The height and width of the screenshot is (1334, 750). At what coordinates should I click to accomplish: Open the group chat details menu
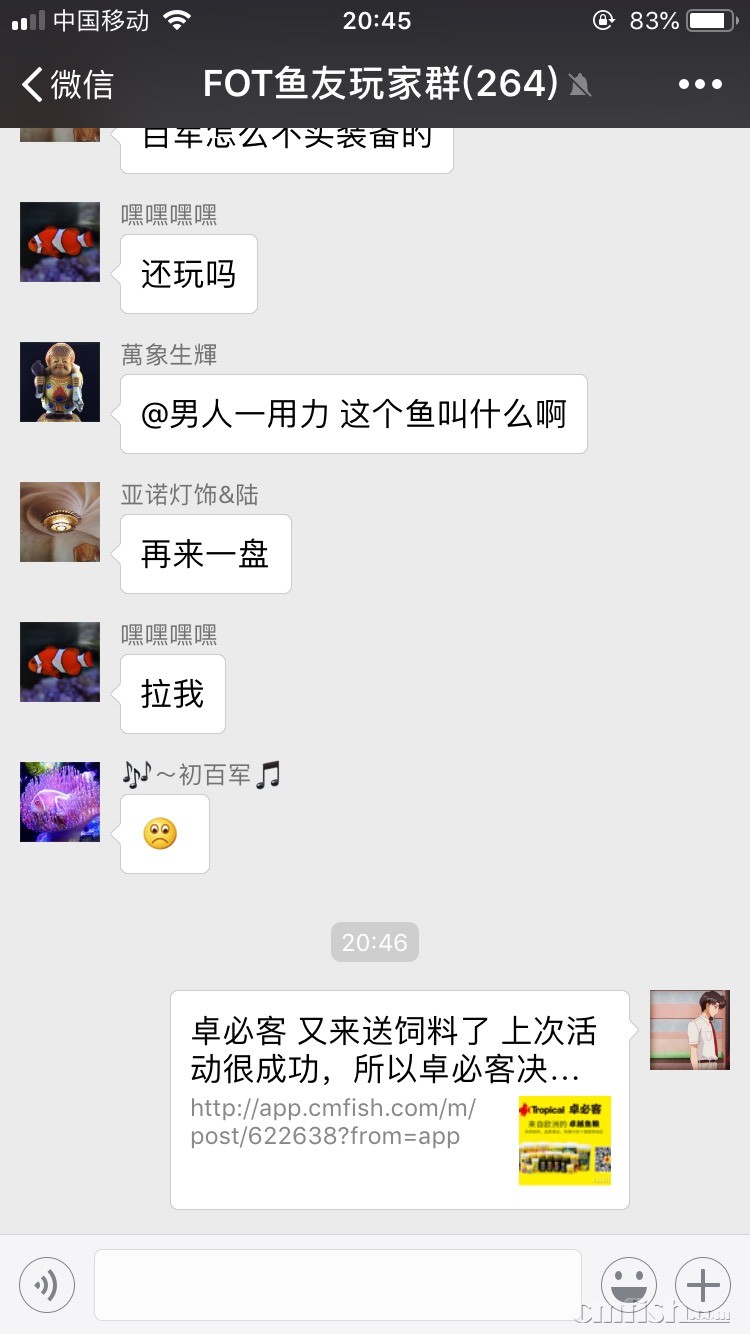pos(699,84)
